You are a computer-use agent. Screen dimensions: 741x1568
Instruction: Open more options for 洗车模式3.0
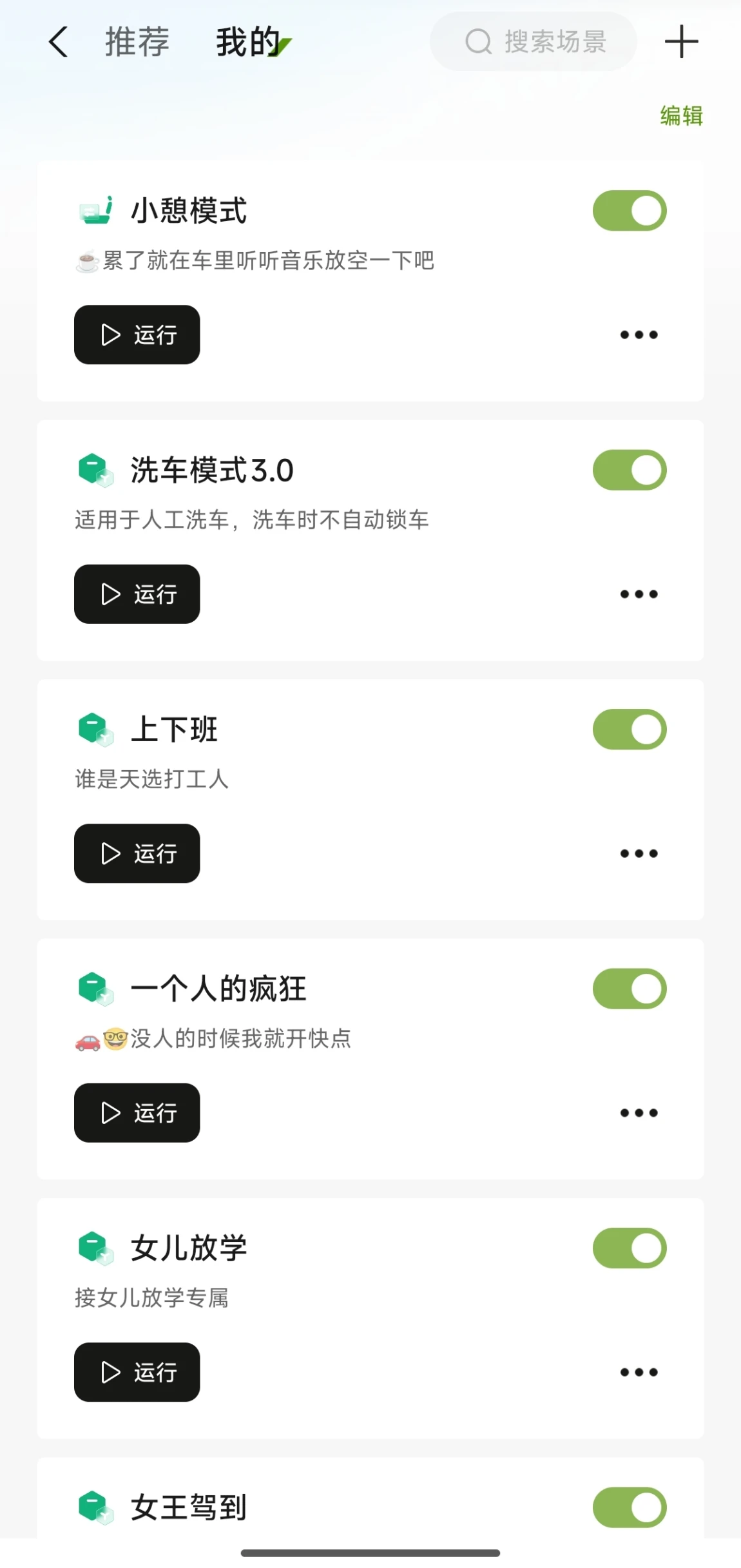coord(639,594)
